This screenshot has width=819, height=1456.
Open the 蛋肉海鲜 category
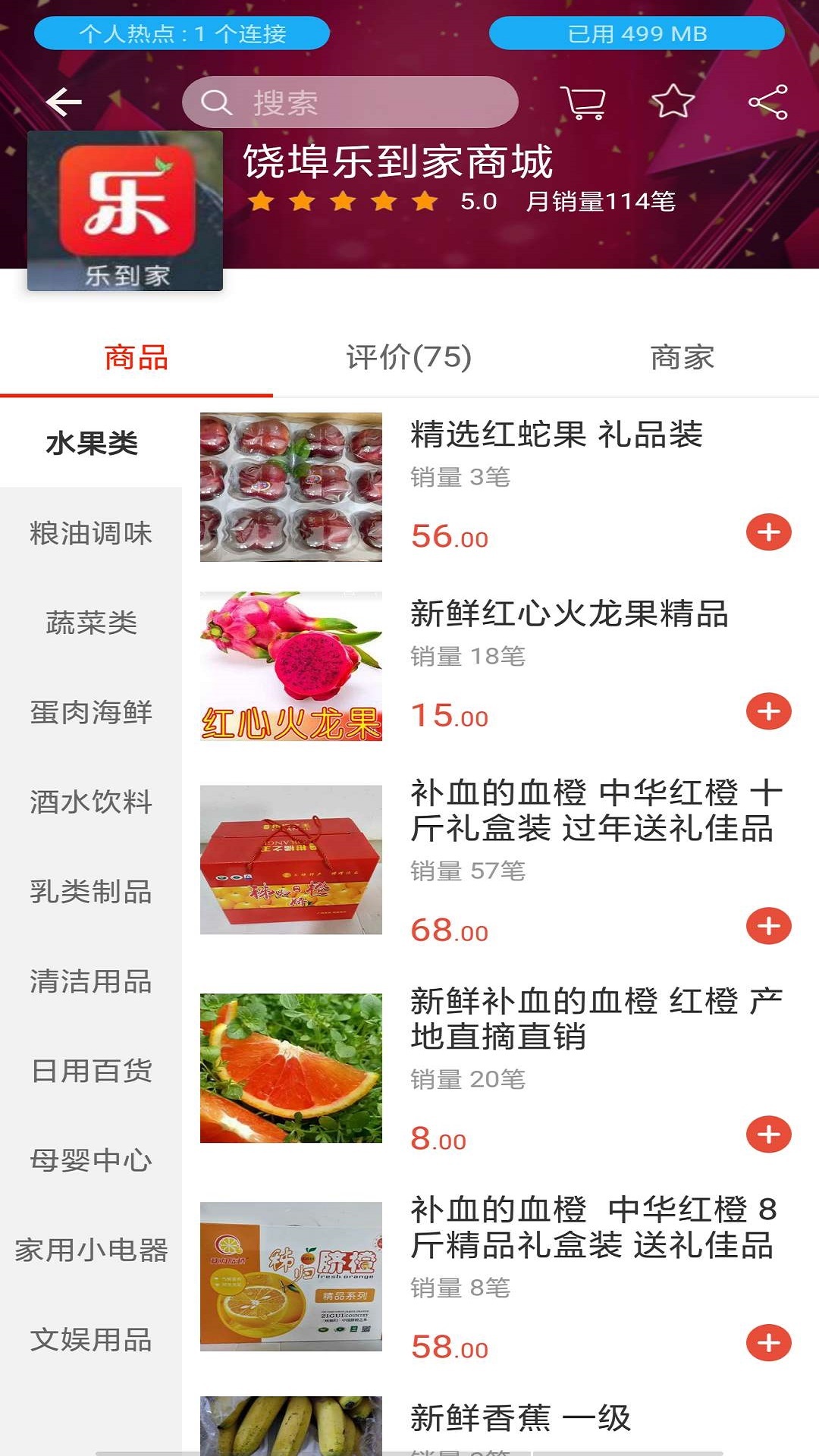tap(91, 712)
